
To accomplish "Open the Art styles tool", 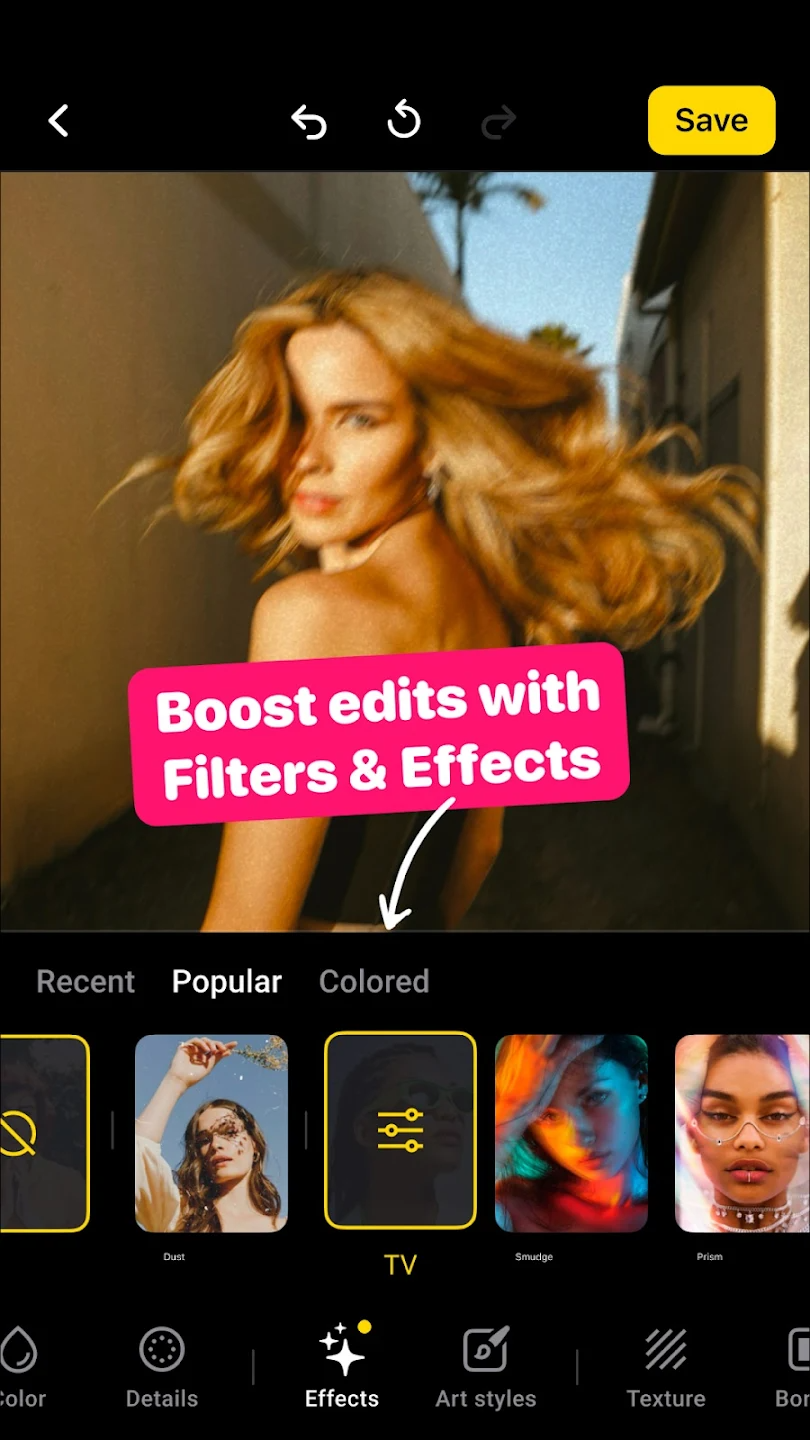I will click(486, 1367).
